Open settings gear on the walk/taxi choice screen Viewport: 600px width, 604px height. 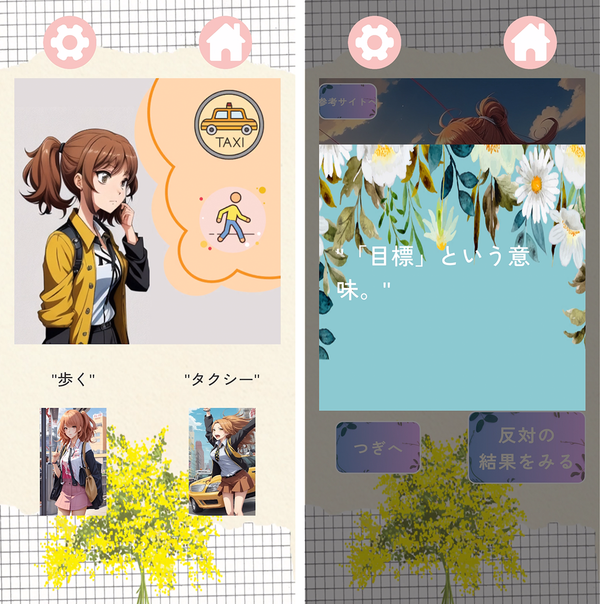pyautogui.click(x=70, y=42)
